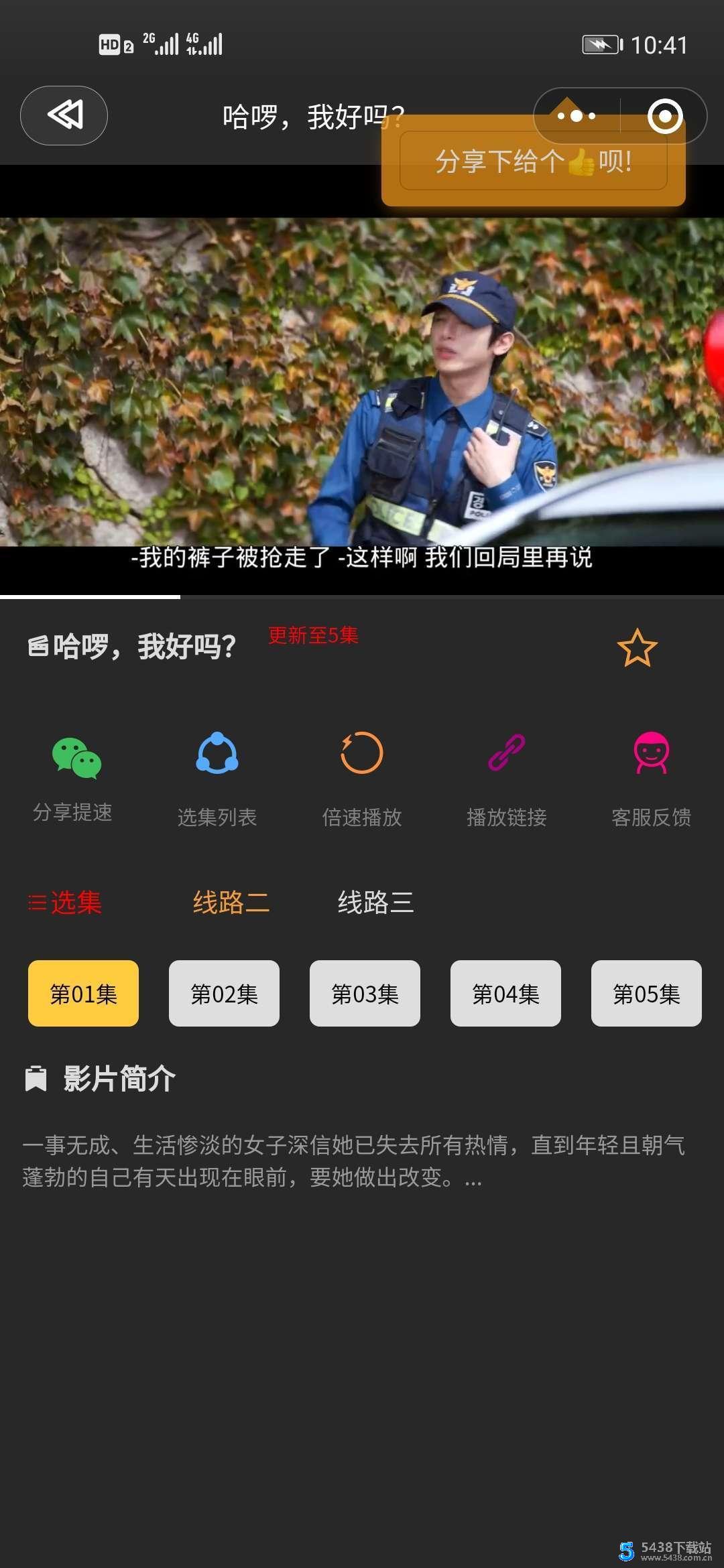The height and width of the screenshot is (1568, 724).
Task: Select episode 第05集
Action: (x=646, y=993)
